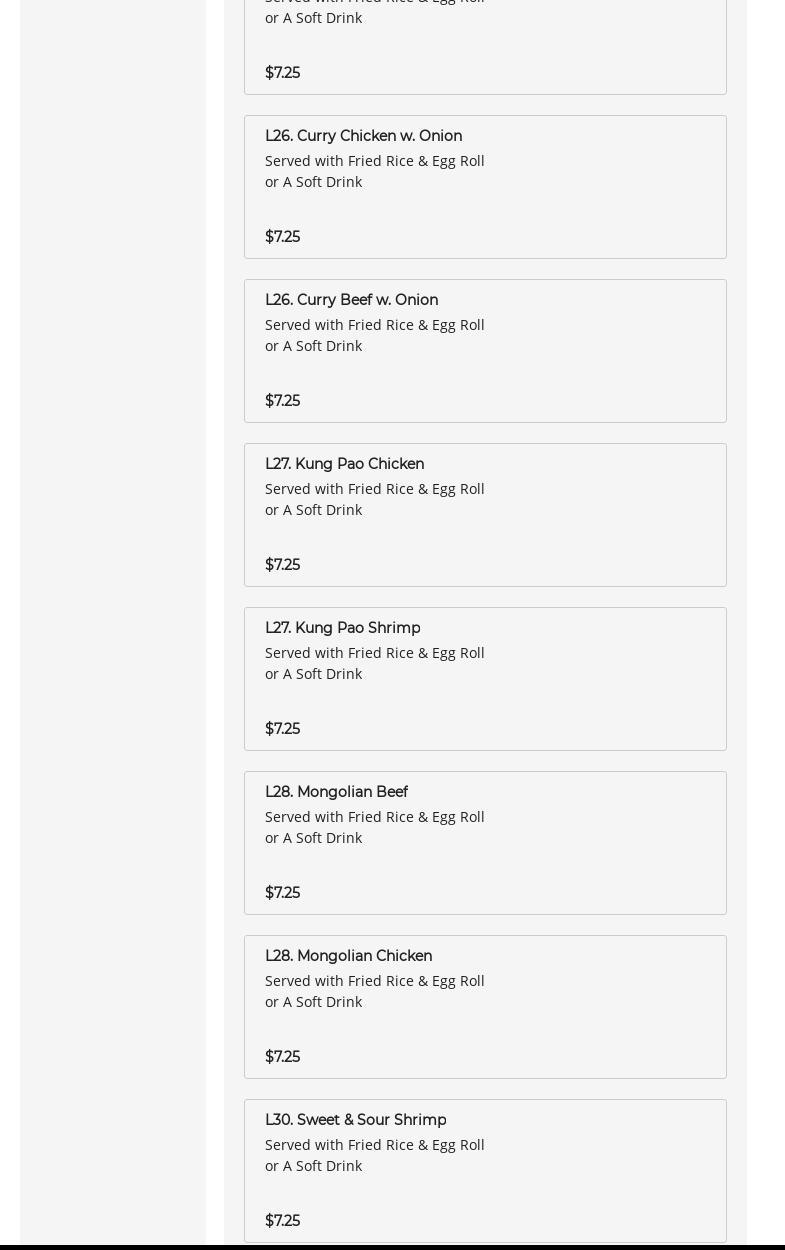The width and height of the screenshot is (785, 1250).
Task: Choose L27. Kung Pao Chicken lunch special
Action: (484, 515)
